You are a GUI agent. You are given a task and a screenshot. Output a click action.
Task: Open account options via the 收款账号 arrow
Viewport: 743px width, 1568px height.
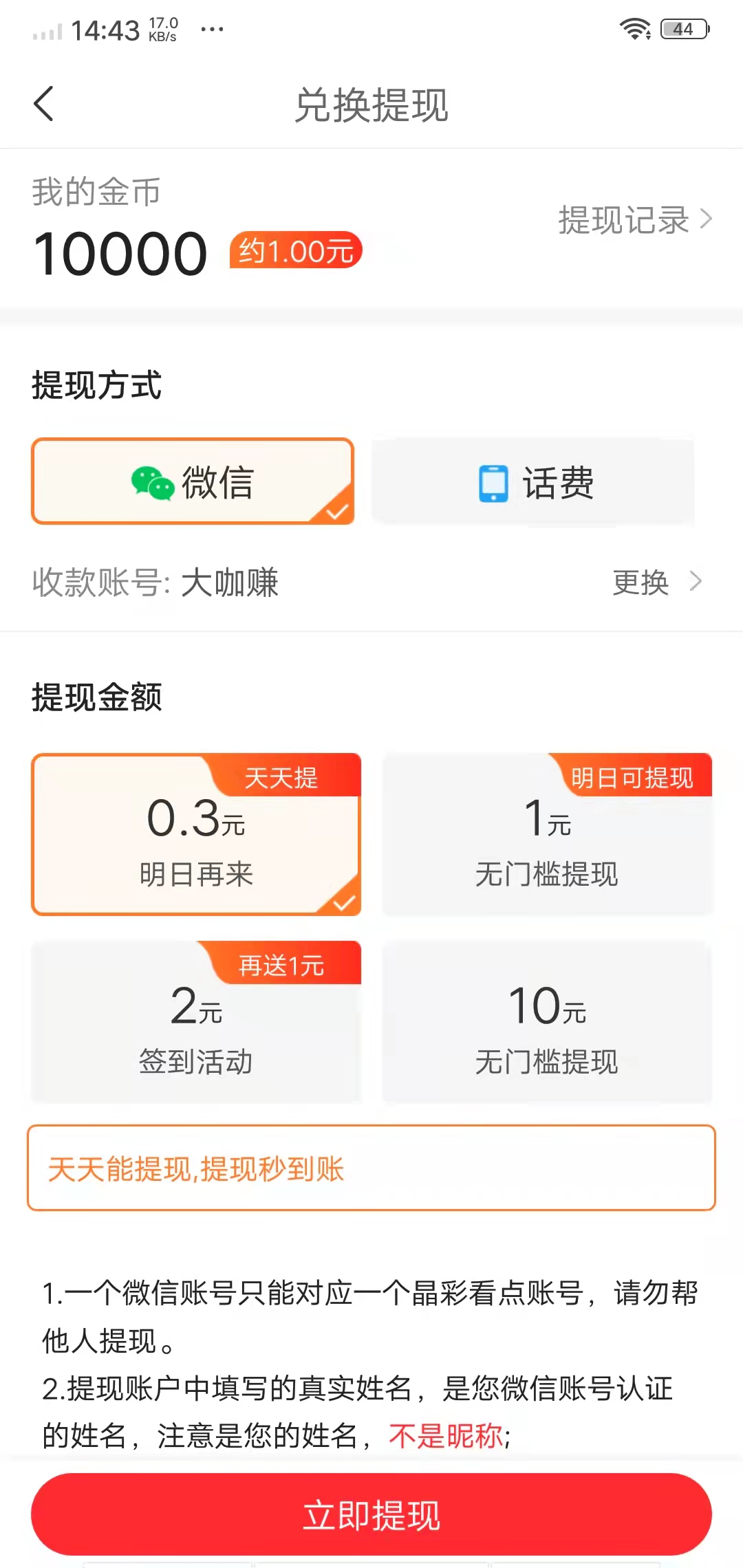696,583
